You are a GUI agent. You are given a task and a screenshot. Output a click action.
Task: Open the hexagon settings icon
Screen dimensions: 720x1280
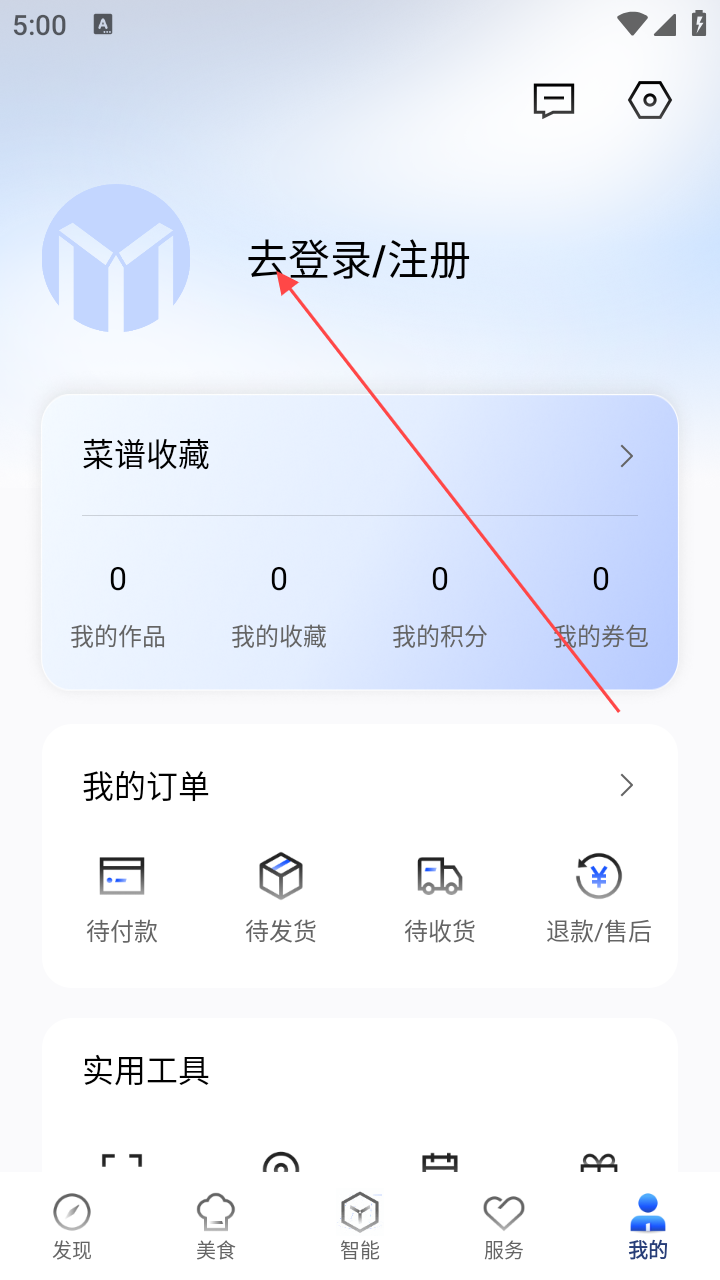coord(650,100)
